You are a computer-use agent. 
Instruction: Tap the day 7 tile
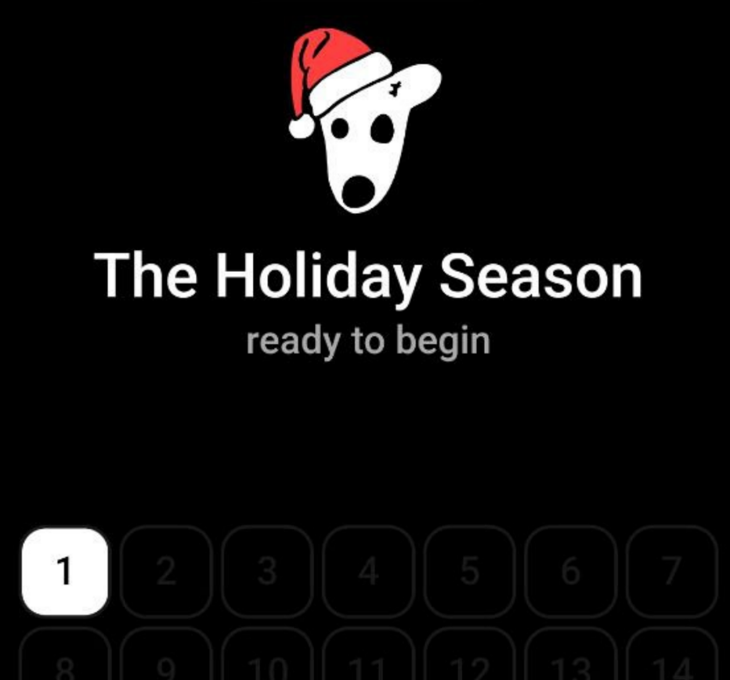671,571
